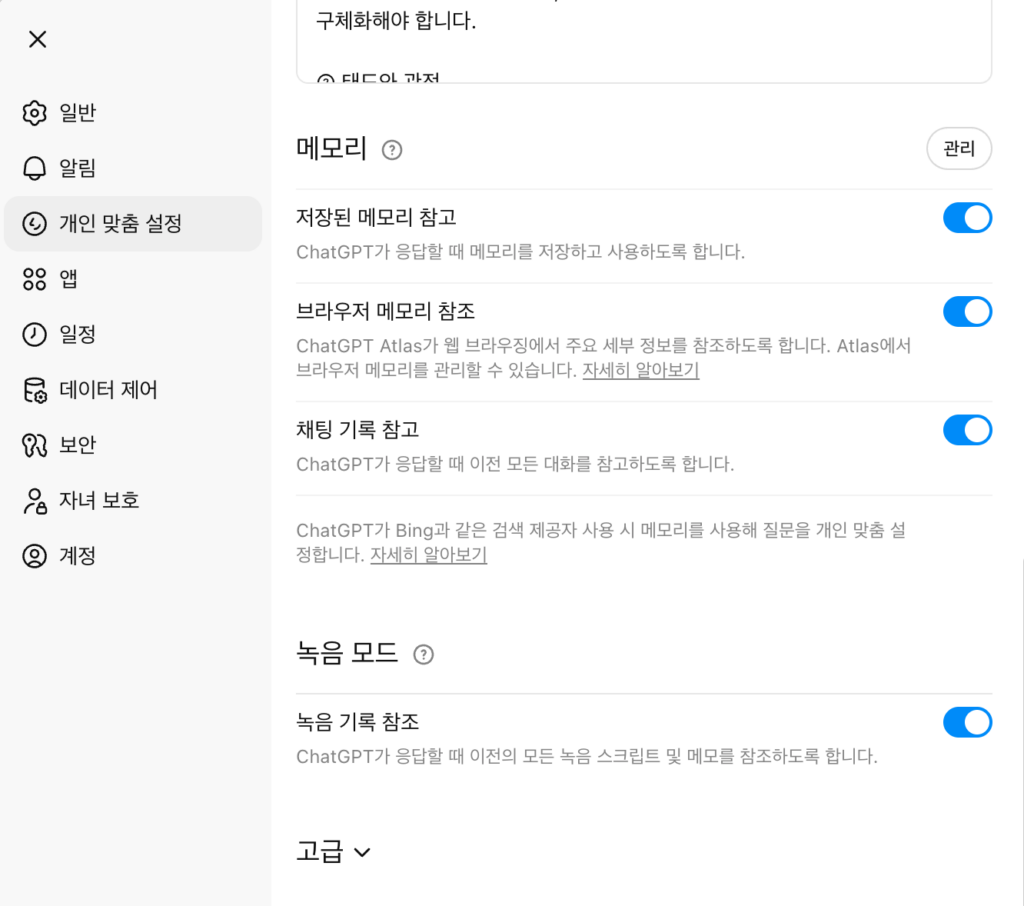
Task: Open the 계정 section
Action: point(77,555)
